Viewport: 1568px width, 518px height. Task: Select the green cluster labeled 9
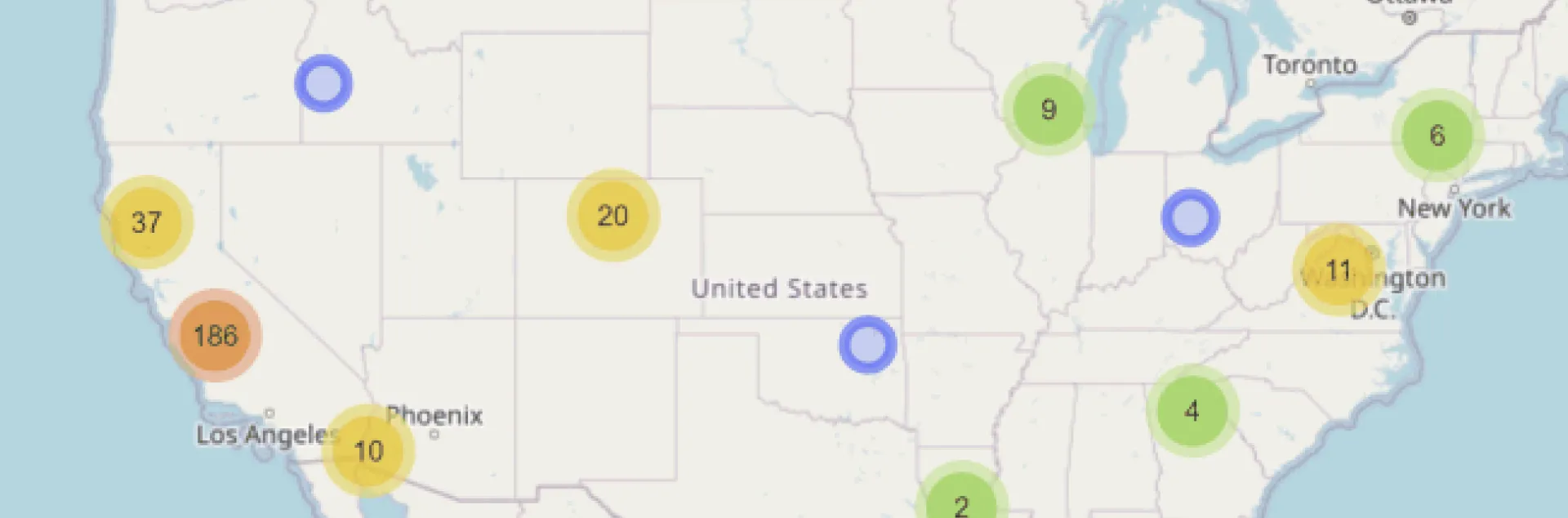tap(1049, 109)
